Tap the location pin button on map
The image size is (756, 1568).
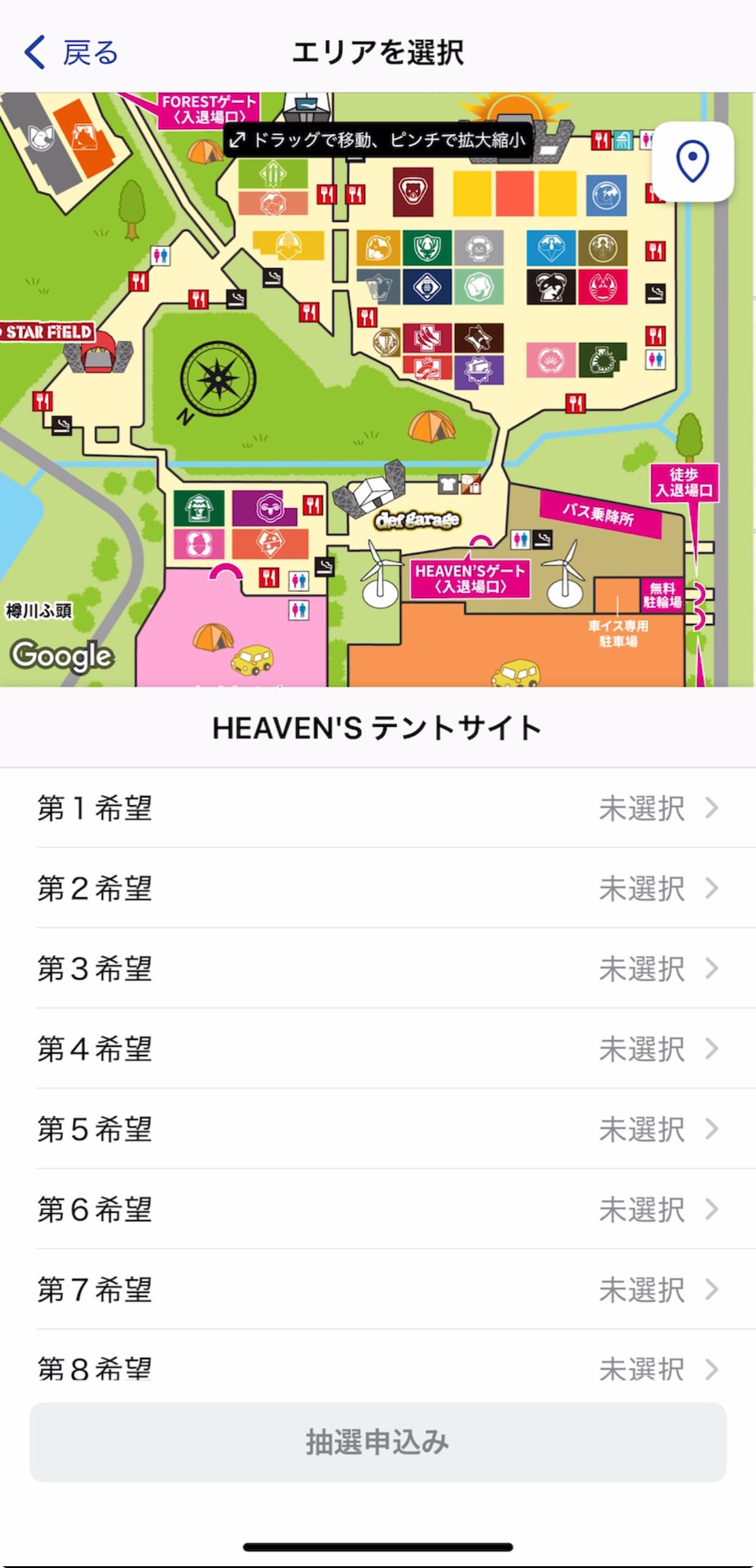point(692,161)
